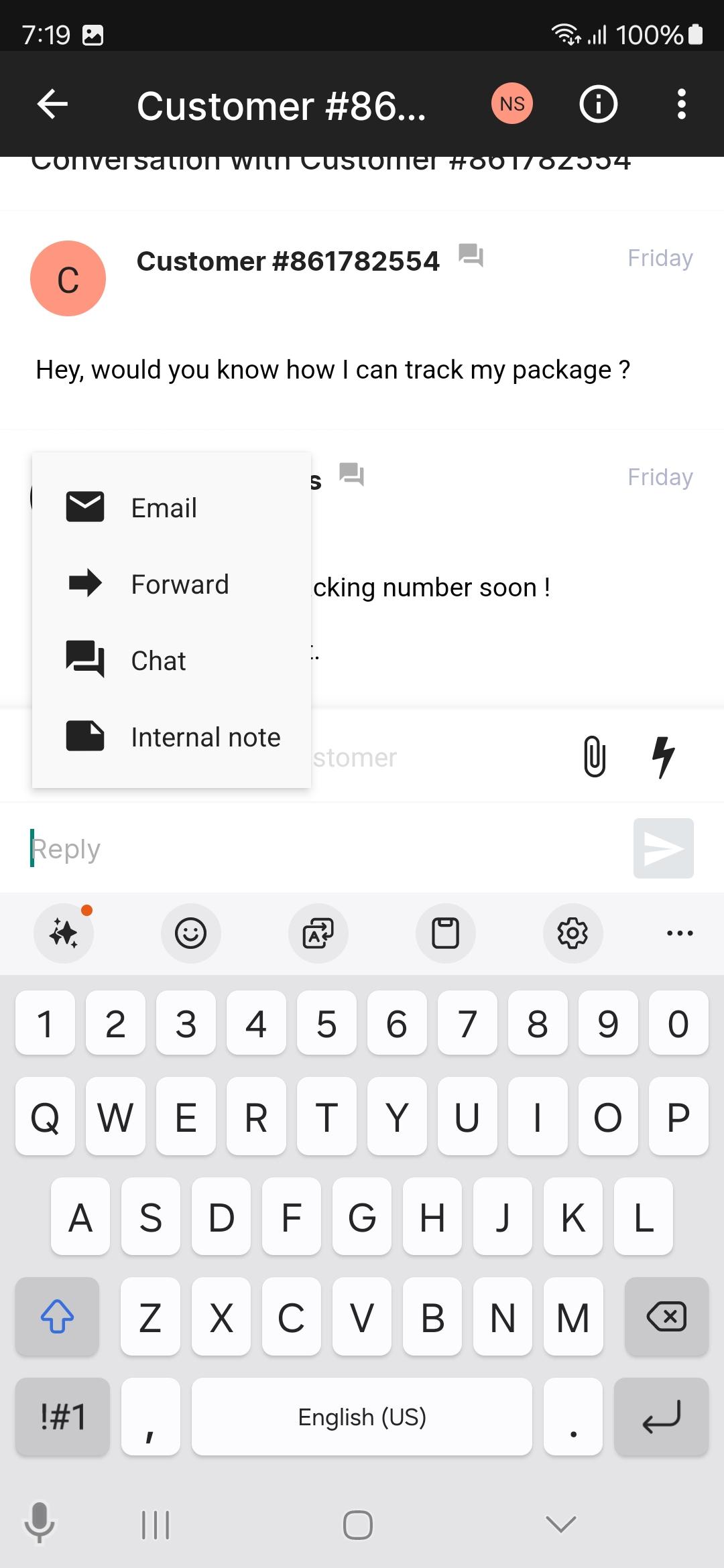Choose Internal note from the menu
The width and height of the screenshot is (724, 1568).
point(172,736)
